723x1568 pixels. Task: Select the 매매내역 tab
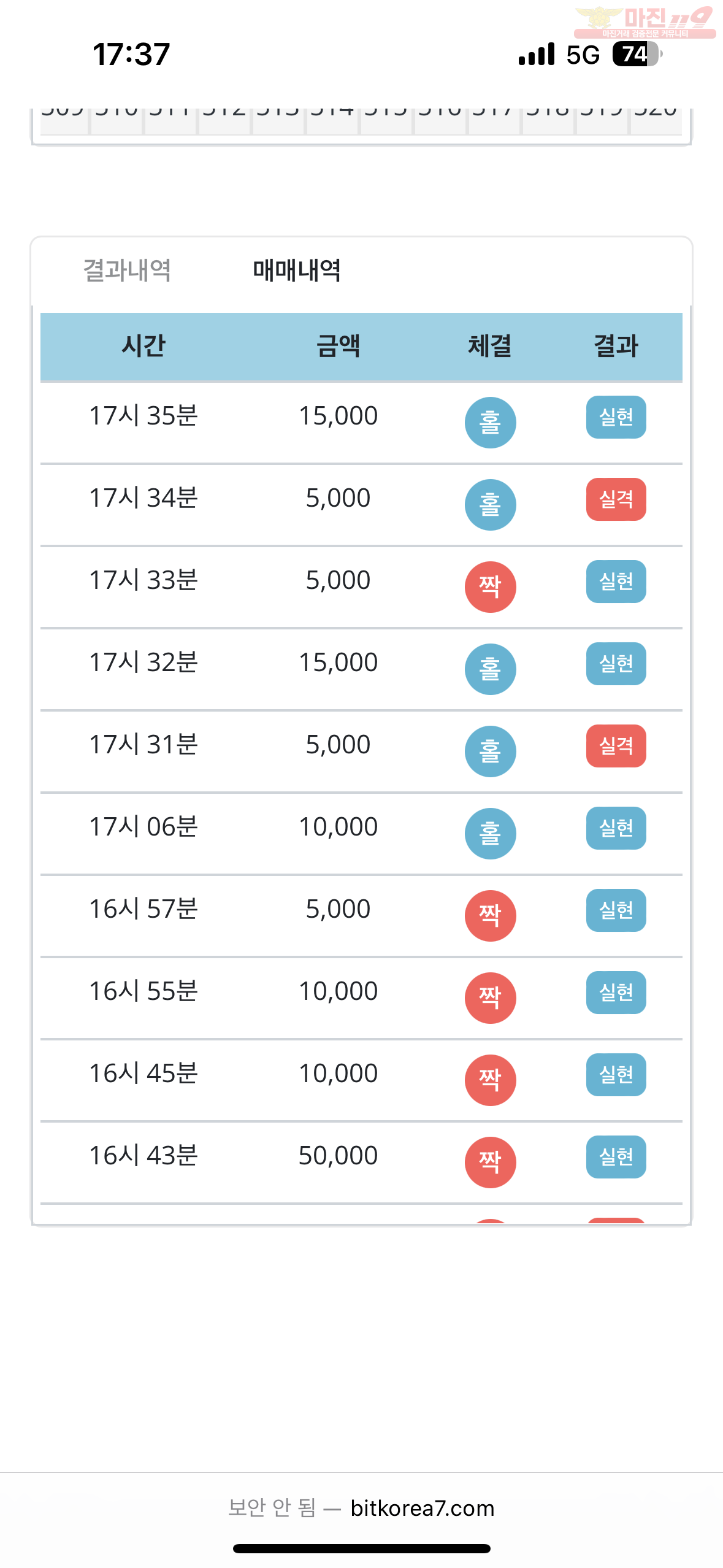point(297,271)
